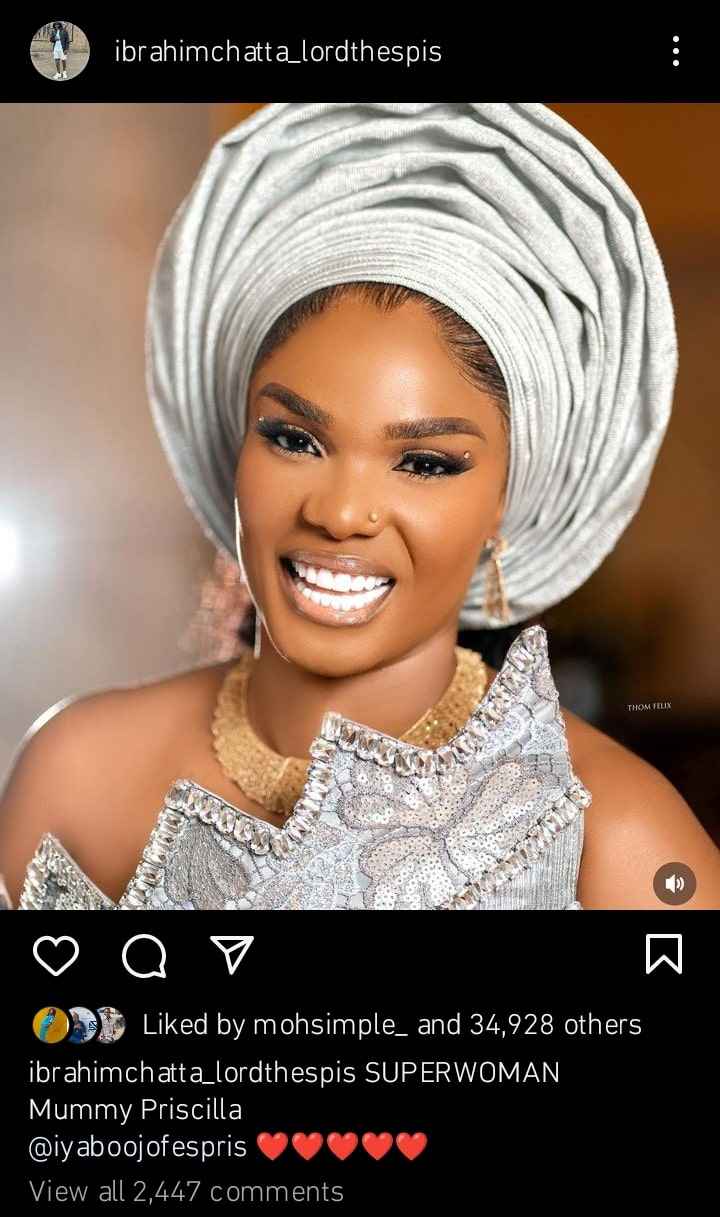View all 2,447 comments
Screen dimensions: 720x1217
point(186,1192)
